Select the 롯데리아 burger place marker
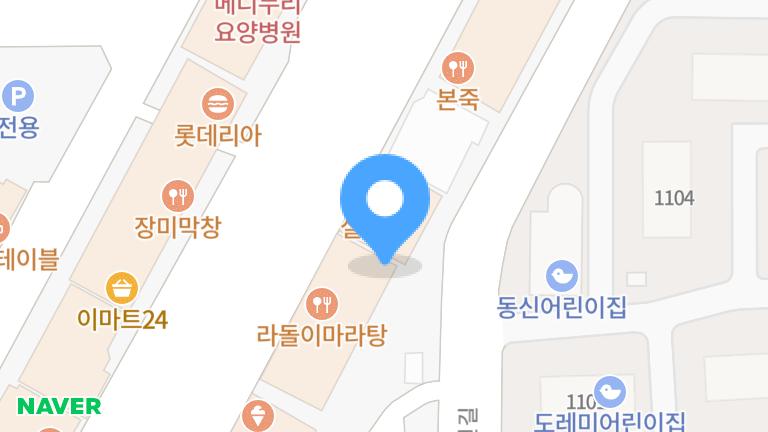The image size is (768, 432). click(217, 103)
